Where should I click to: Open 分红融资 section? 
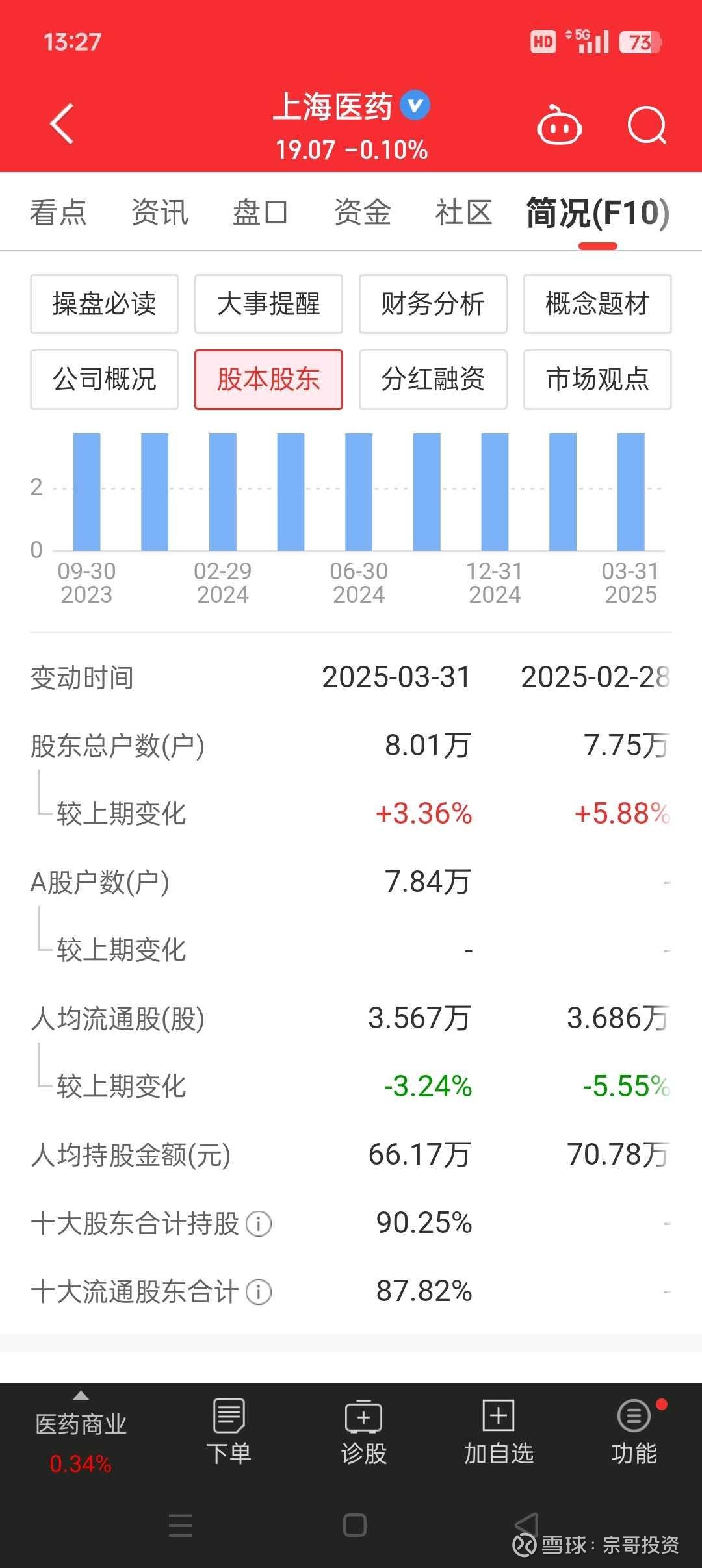[x=433, y=379]
